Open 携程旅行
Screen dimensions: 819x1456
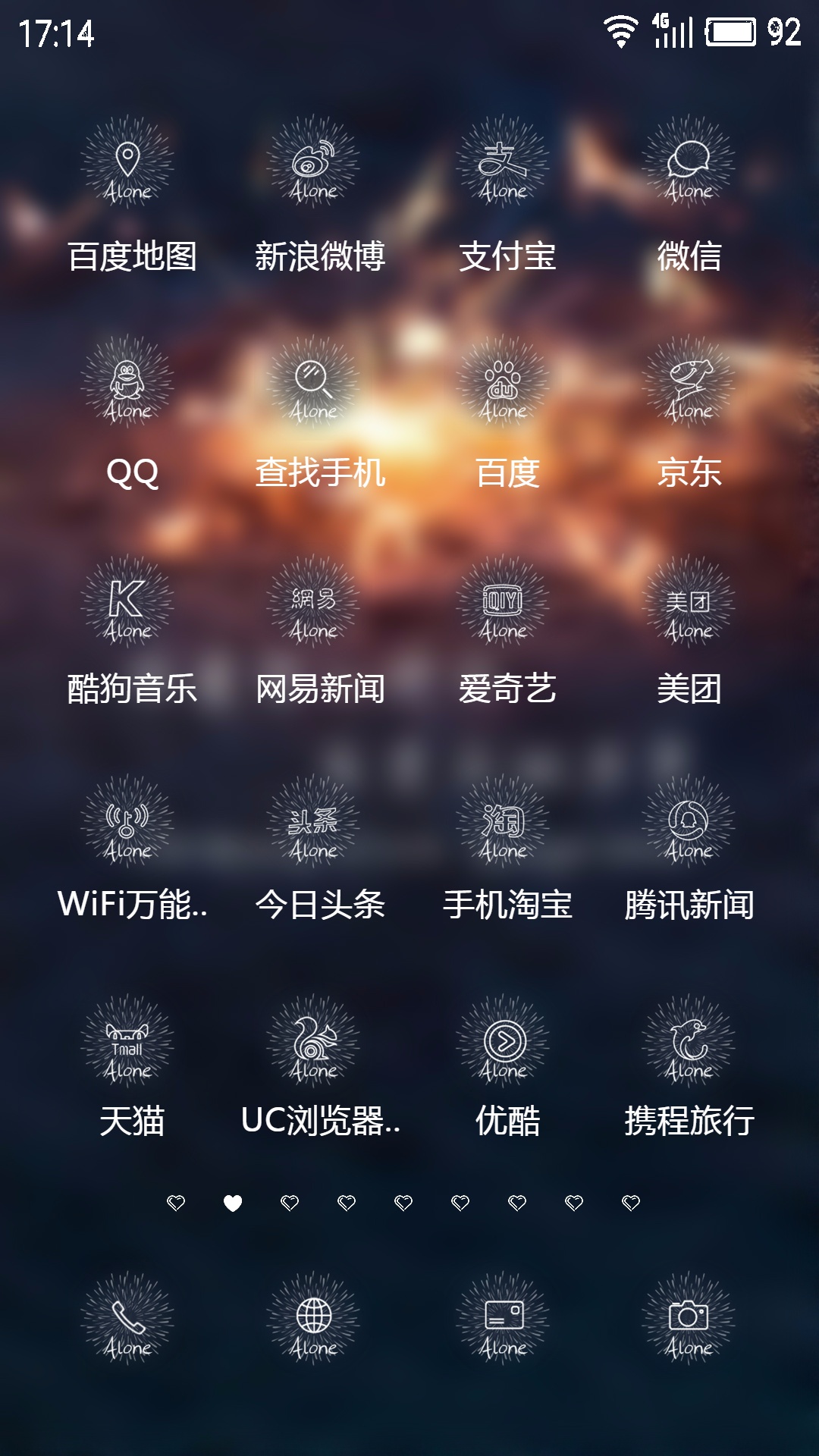coord(689,1043)
